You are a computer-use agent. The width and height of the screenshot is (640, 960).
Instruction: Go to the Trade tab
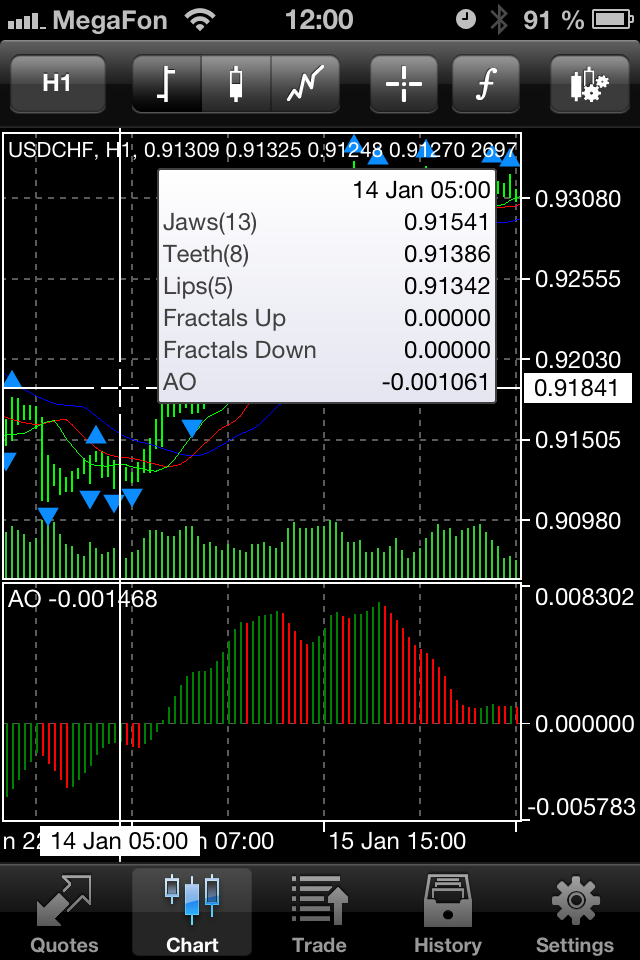click(x=319, y=912)
